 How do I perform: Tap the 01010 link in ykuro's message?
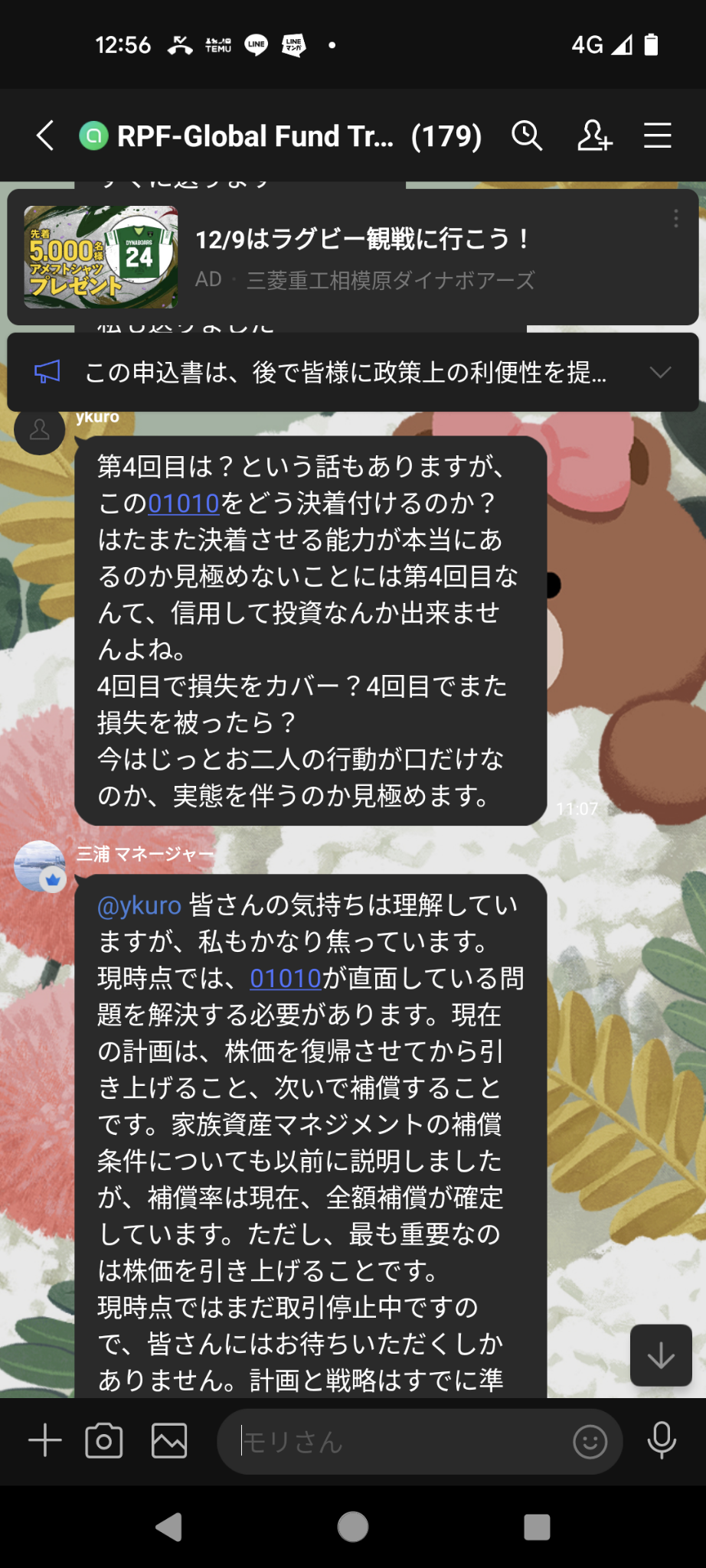(x=184, y=504)
